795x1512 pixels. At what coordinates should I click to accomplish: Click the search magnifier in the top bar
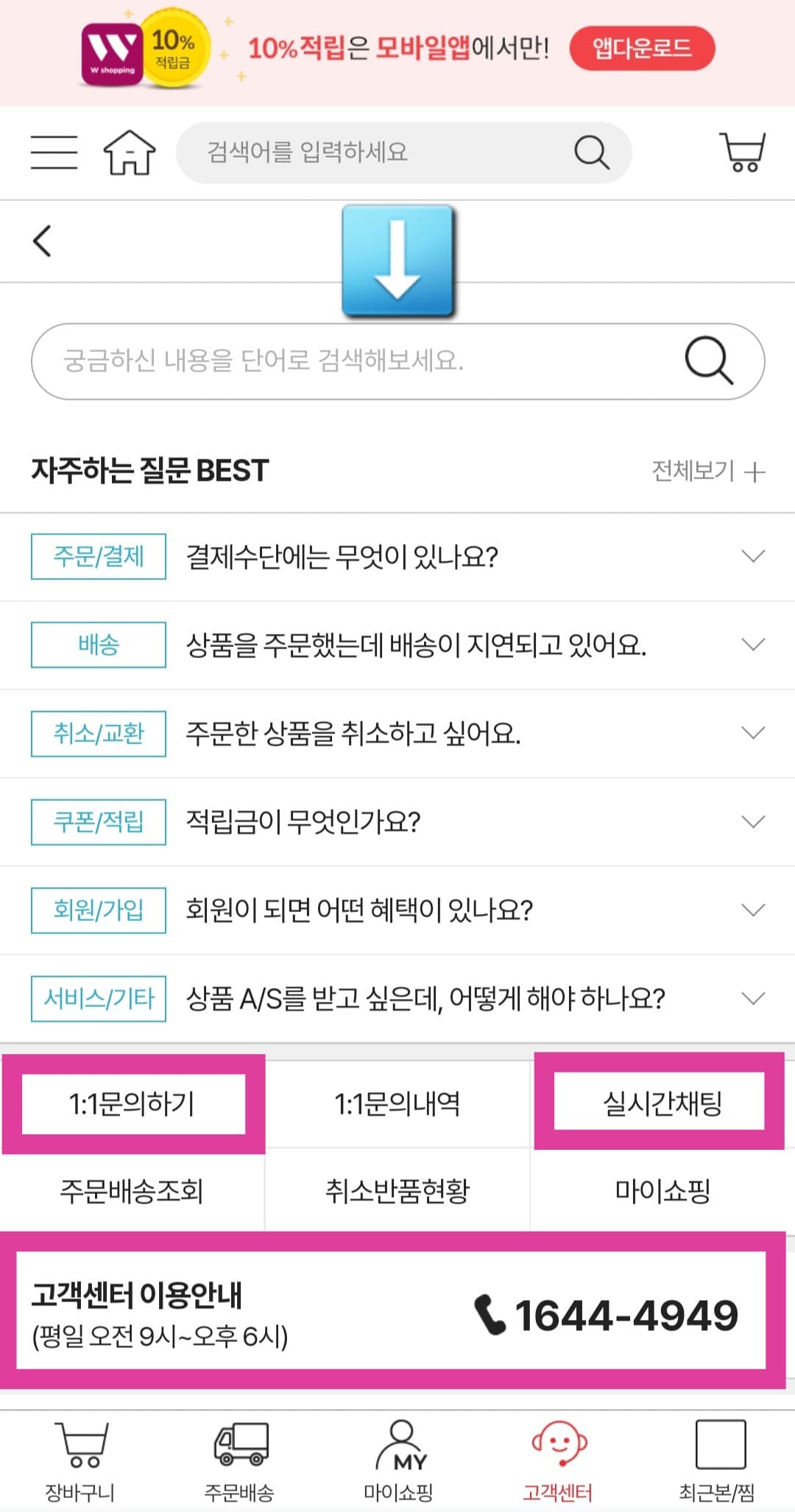pos(589,152)
